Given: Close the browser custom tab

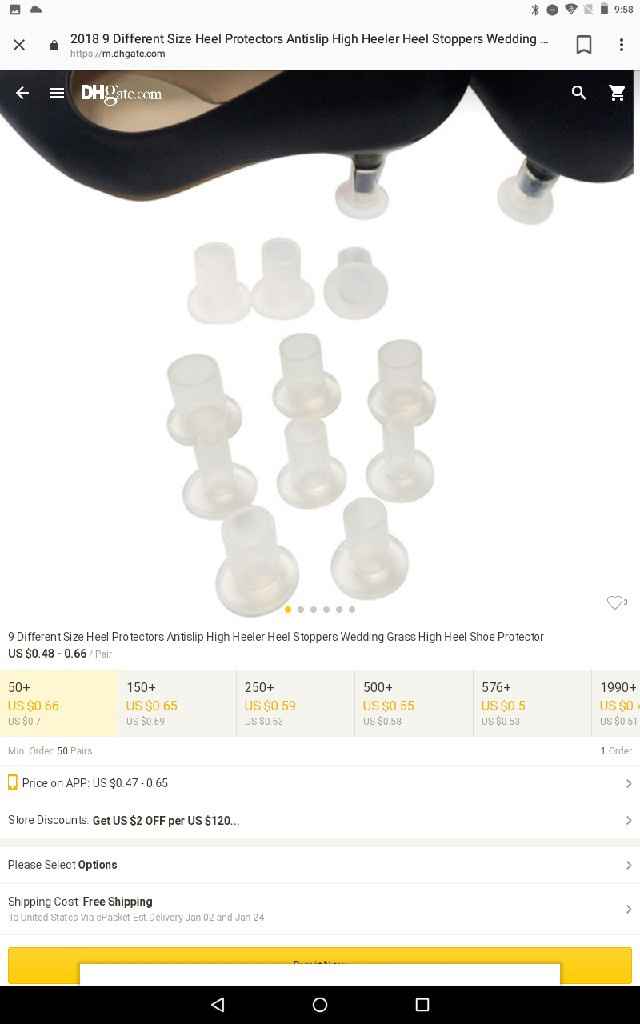Looking at the screenshot, I should 19,45.
